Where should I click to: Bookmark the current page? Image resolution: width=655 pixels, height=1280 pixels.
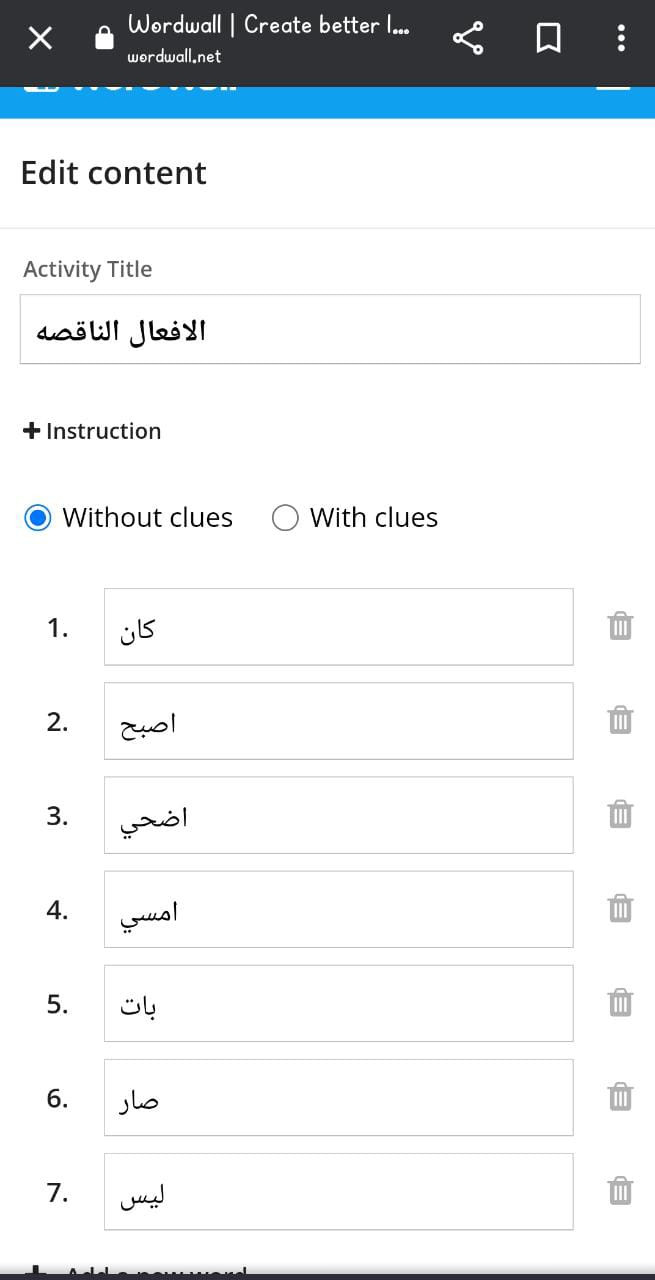pyautogui.click(x=547, y=39)
